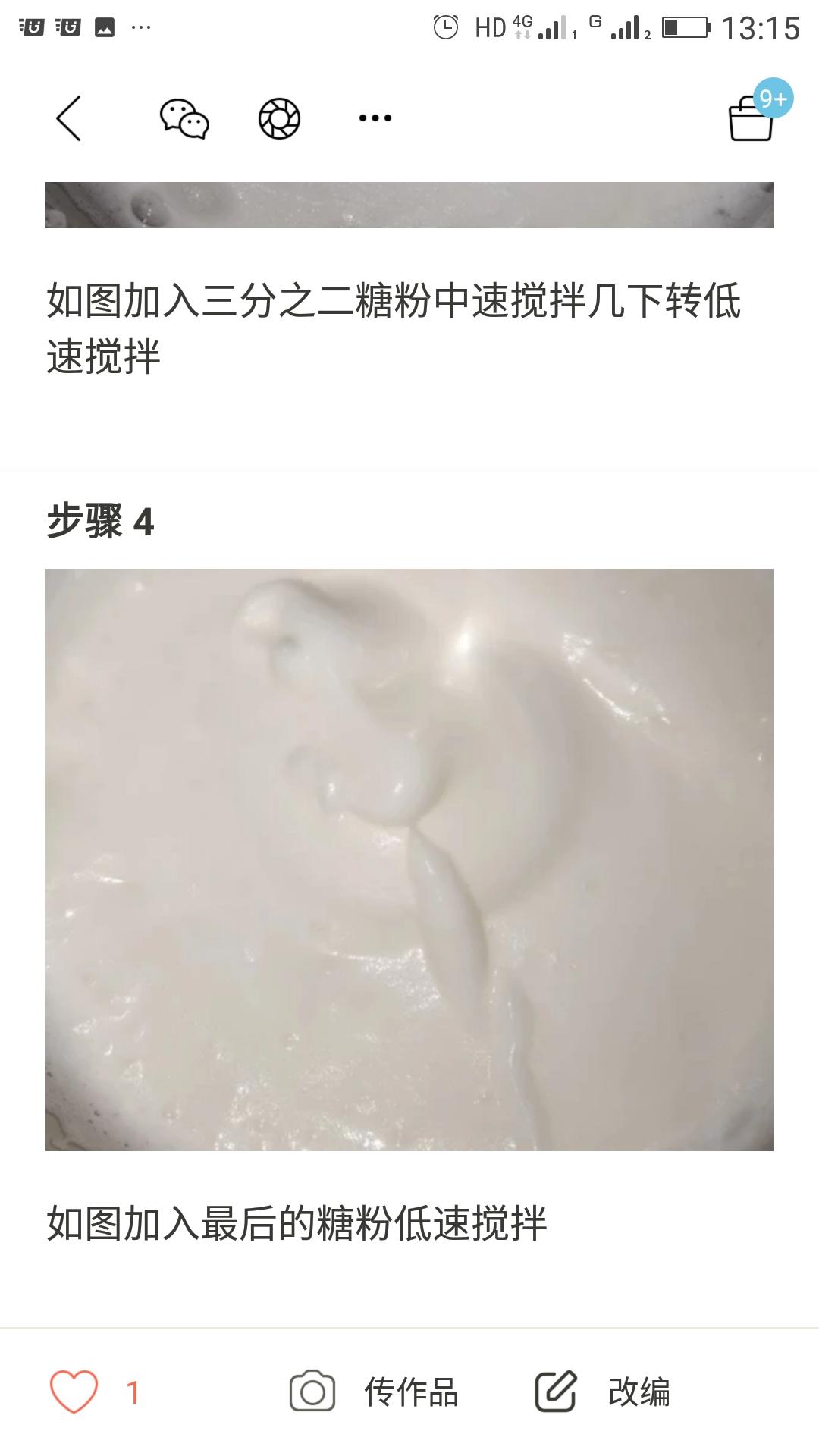Share the recipe to WeChat

coord(184,119)
